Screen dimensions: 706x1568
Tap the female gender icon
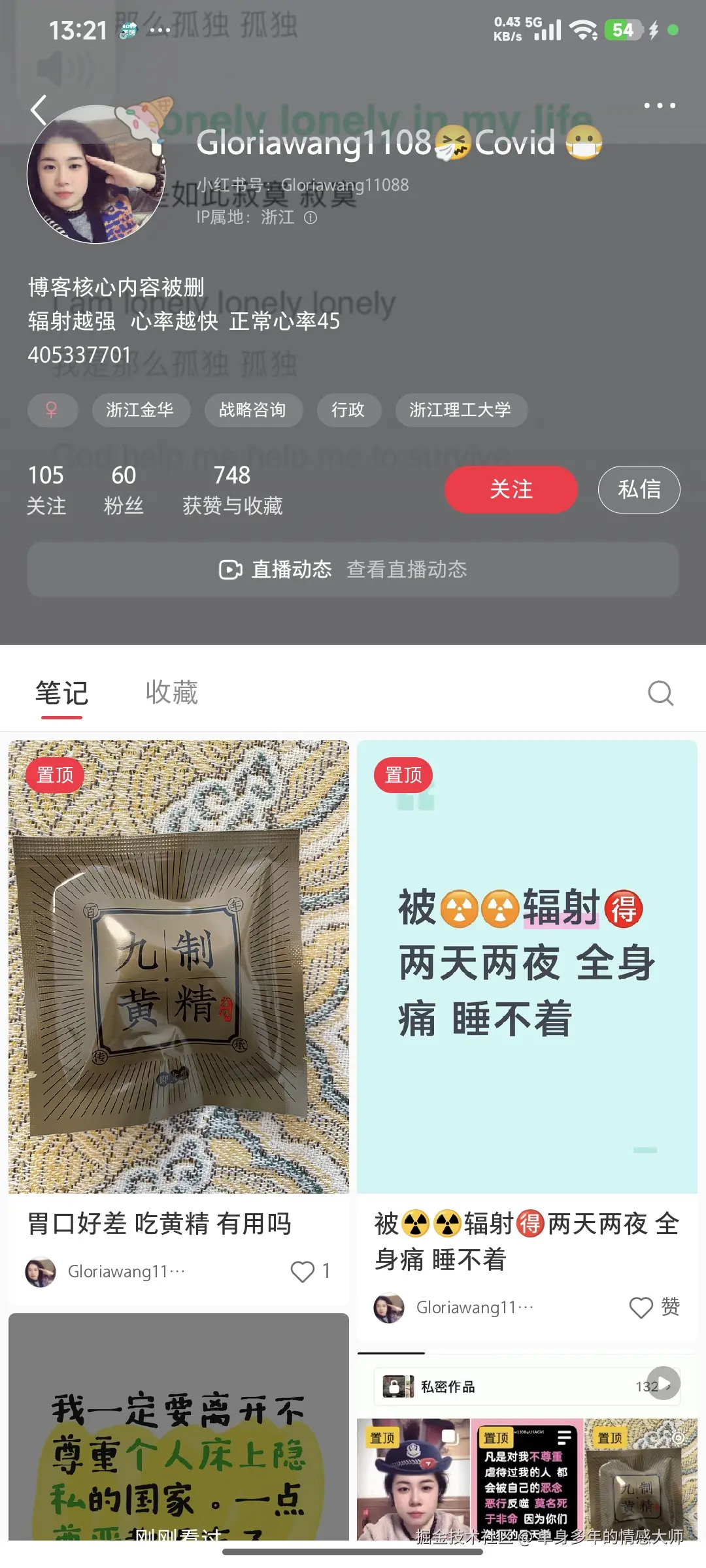point(53,410)
